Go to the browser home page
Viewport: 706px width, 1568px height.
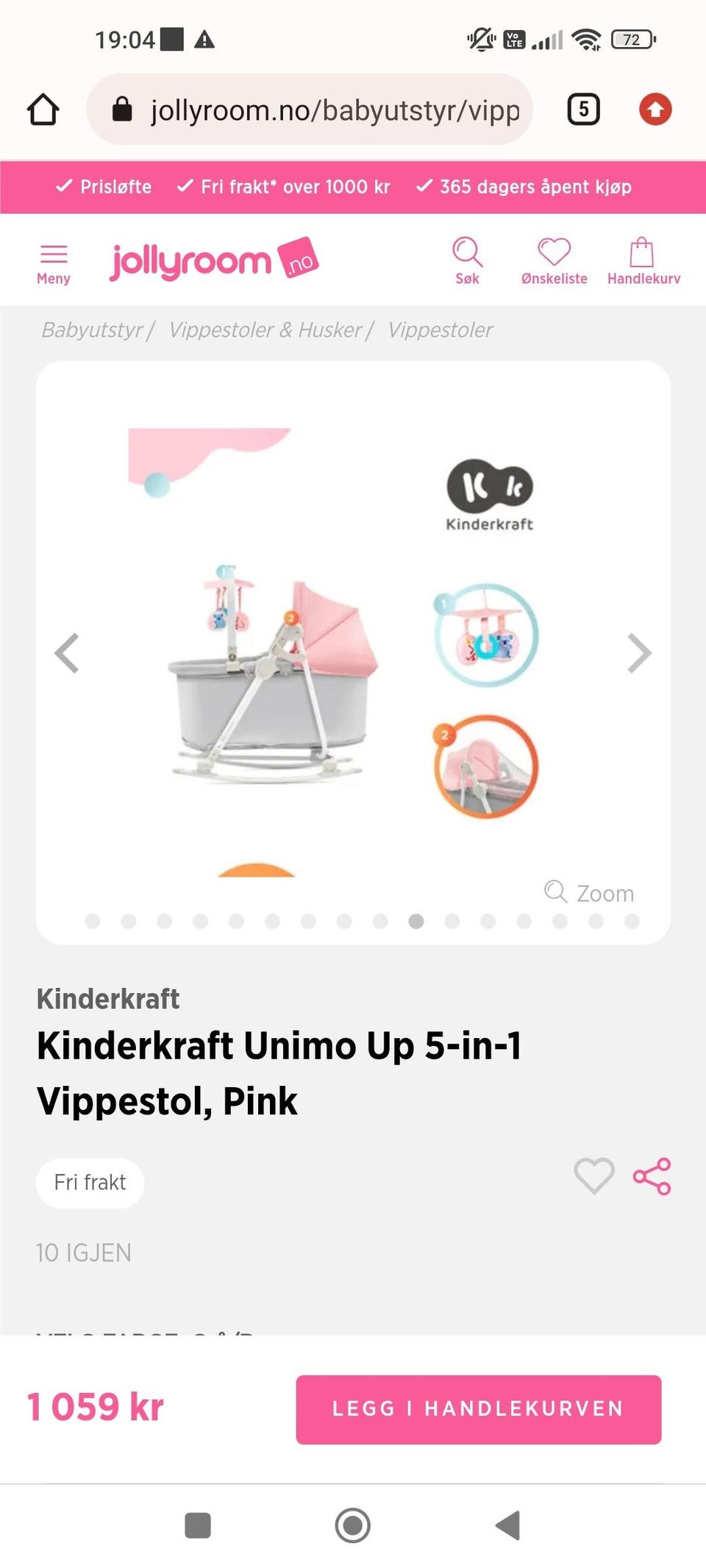[43, 110]
